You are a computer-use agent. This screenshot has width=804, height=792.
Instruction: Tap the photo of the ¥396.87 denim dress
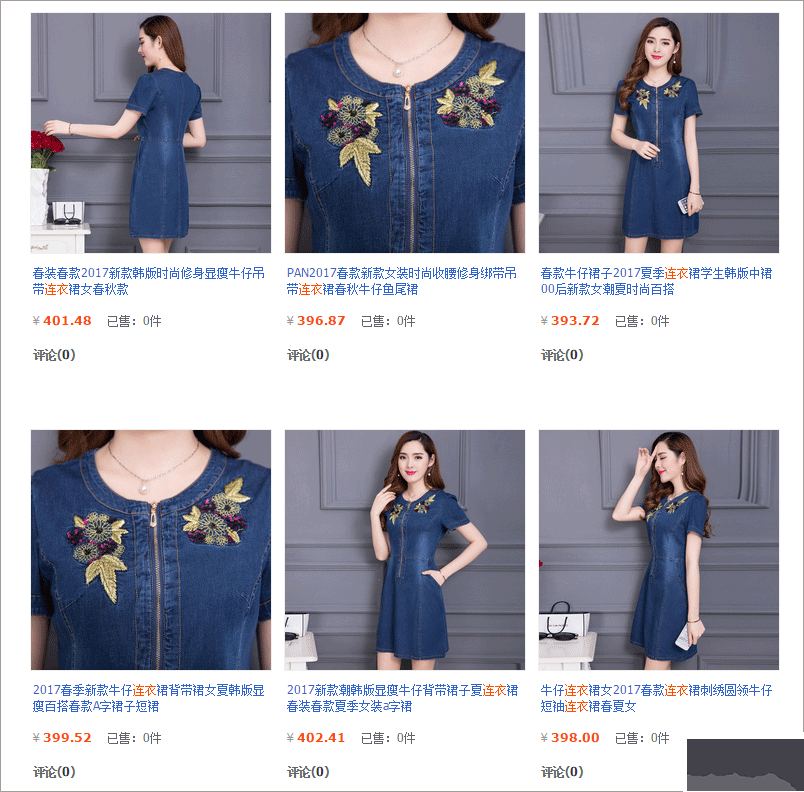pyautogui.click(x=404, y=133)
